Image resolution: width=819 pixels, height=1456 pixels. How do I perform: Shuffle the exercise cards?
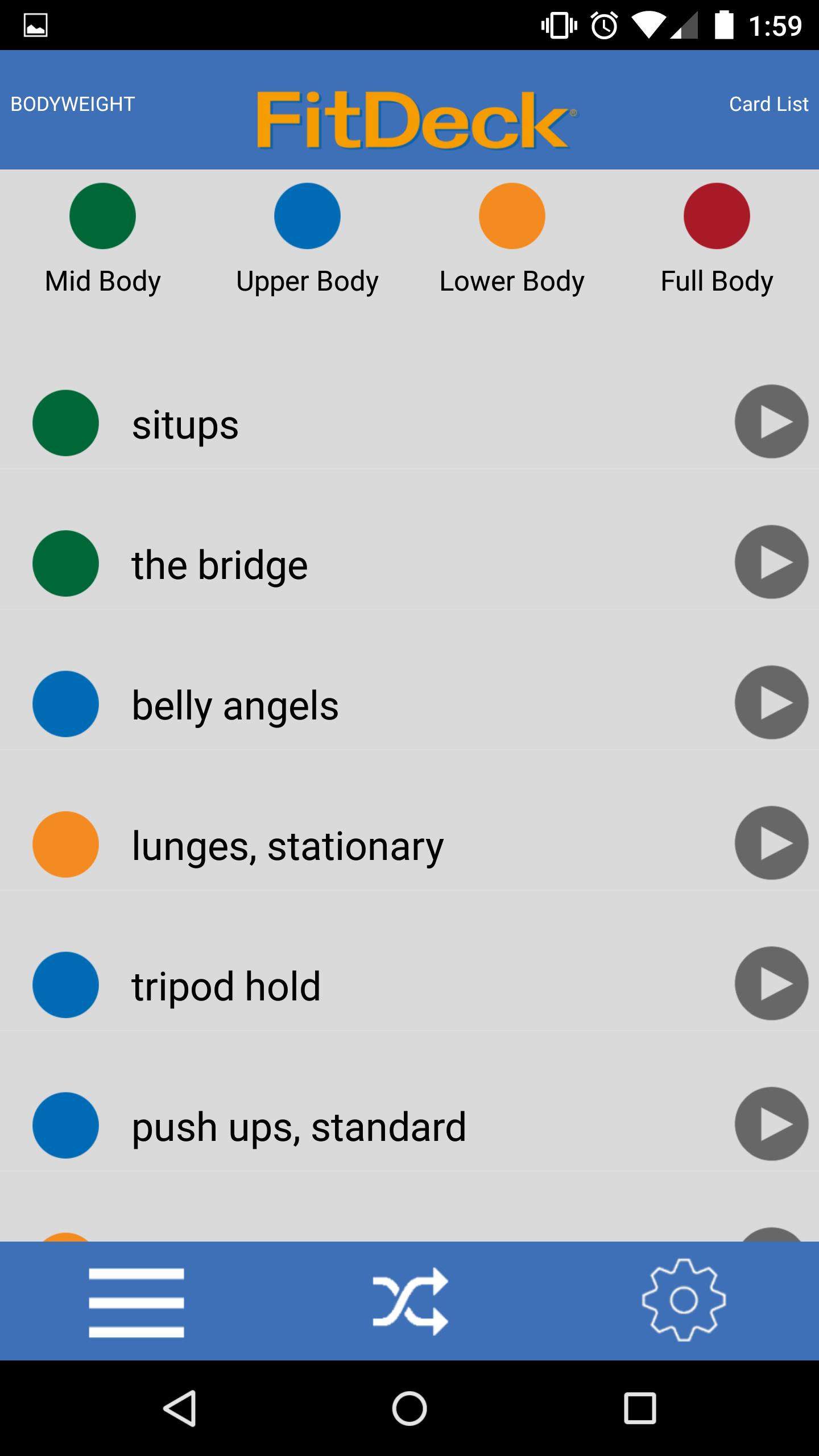pos(410,1301)
